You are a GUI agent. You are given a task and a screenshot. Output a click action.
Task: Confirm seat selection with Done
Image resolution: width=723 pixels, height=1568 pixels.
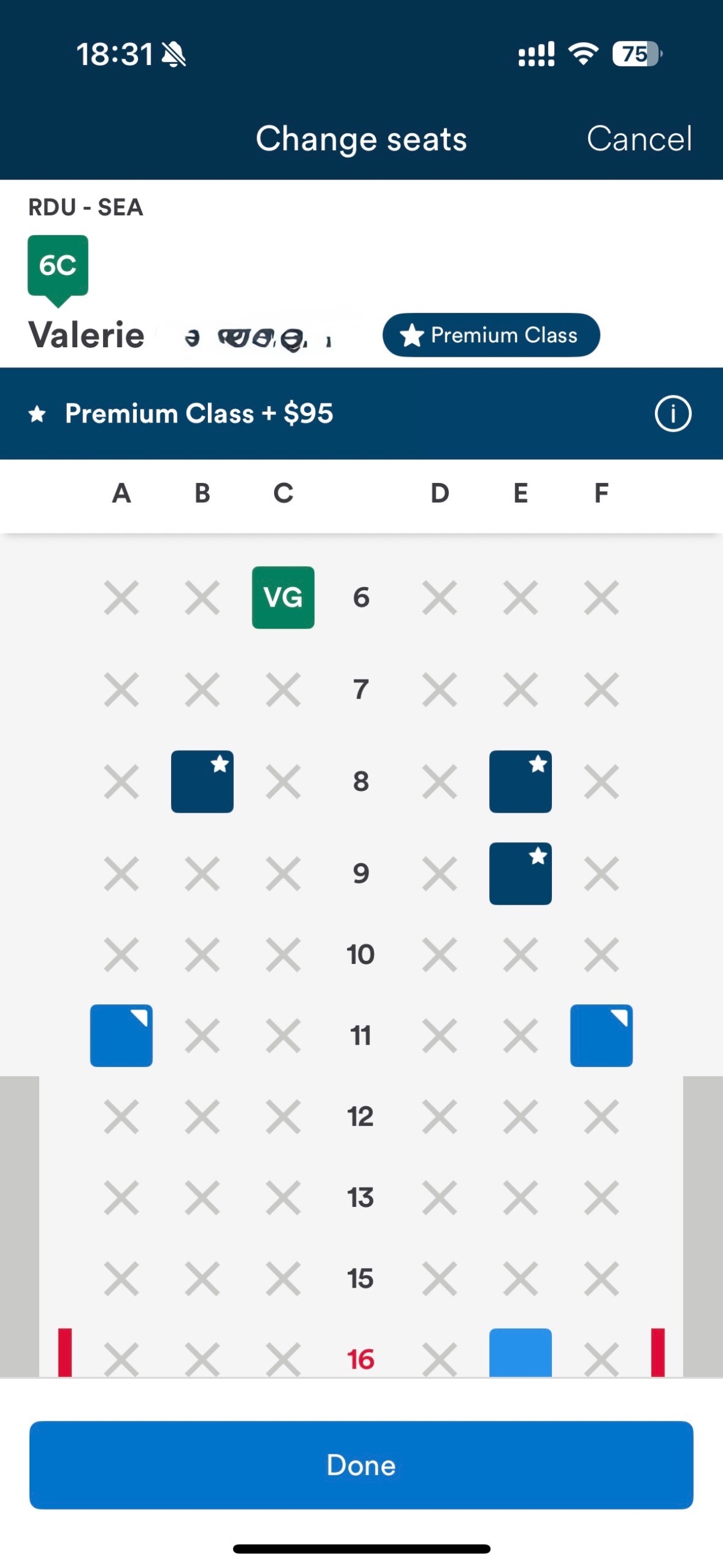pyautogui.click(x=361, y=1464)
